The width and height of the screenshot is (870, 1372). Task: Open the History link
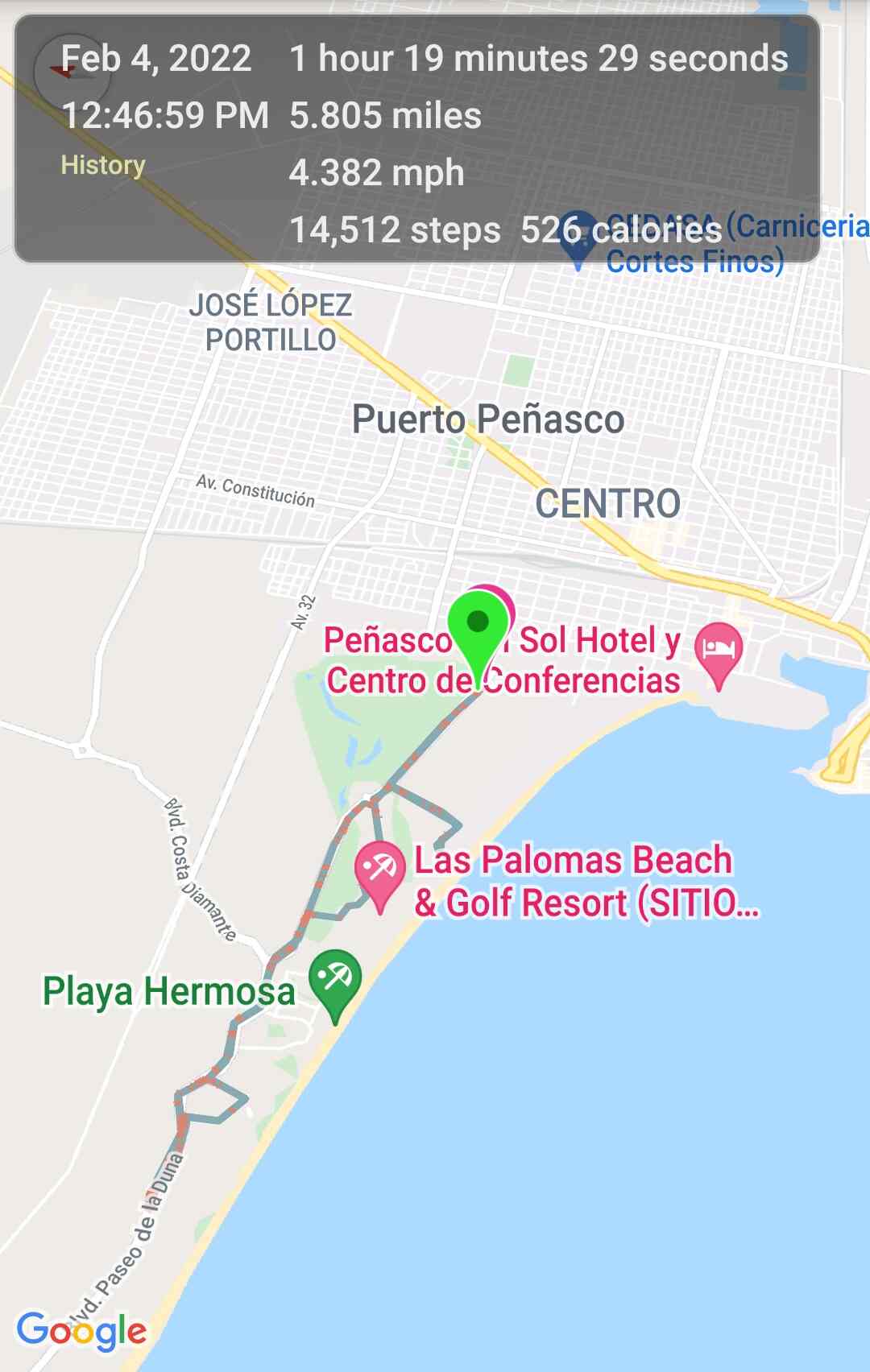103,165
